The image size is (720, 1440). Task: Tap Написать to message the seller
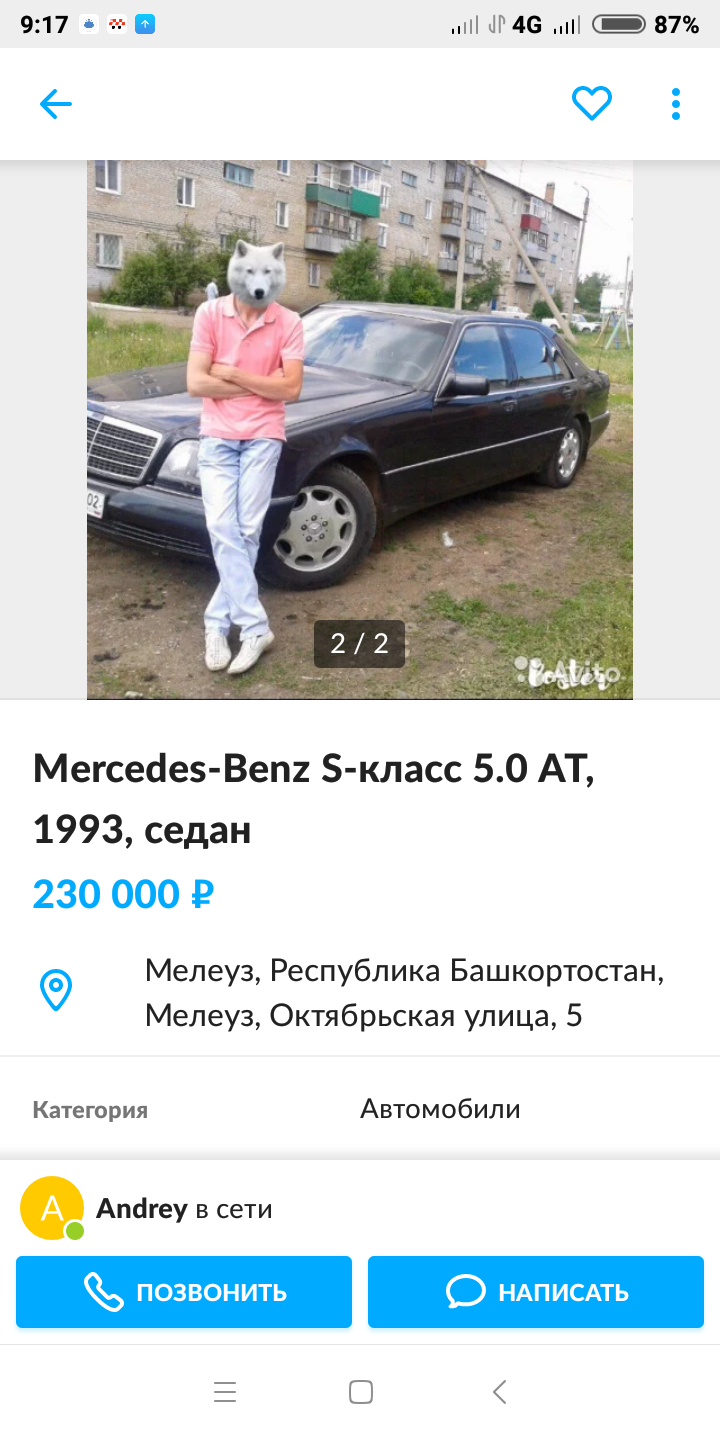(536, 1292)
